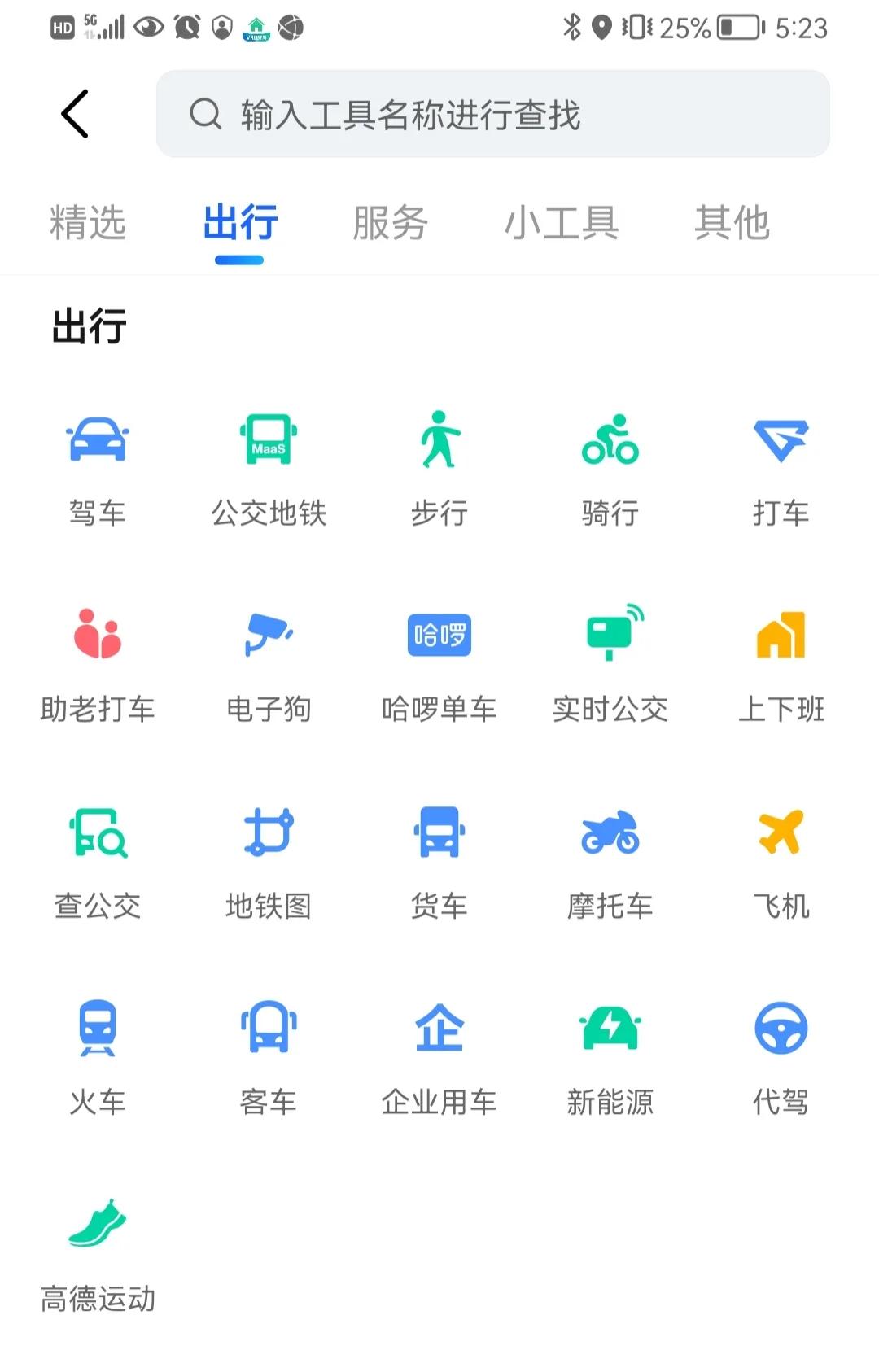Screen dimensions: 879x1372
Task: Switch to the 精选 tab
Action: tap(90, 225)
